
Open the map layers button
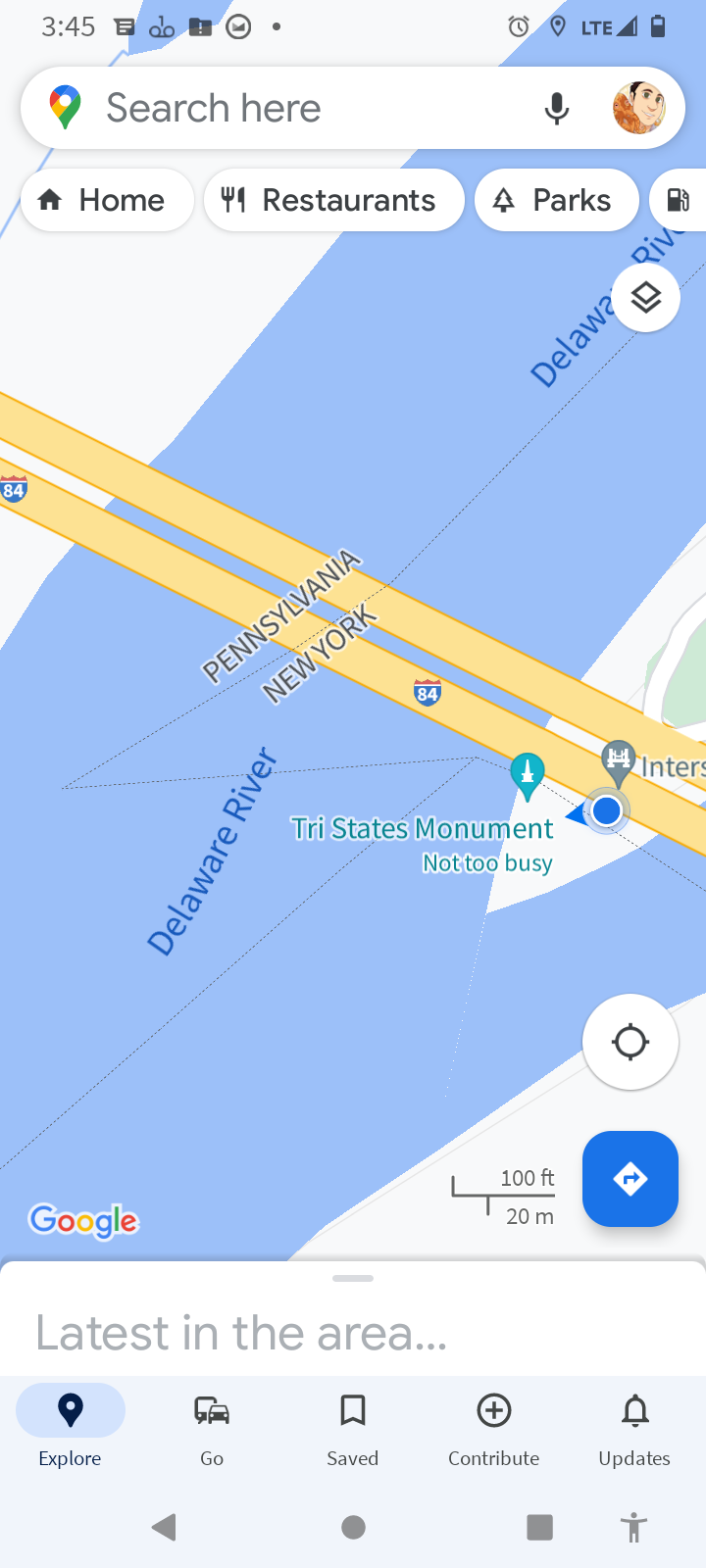(645, 297)
